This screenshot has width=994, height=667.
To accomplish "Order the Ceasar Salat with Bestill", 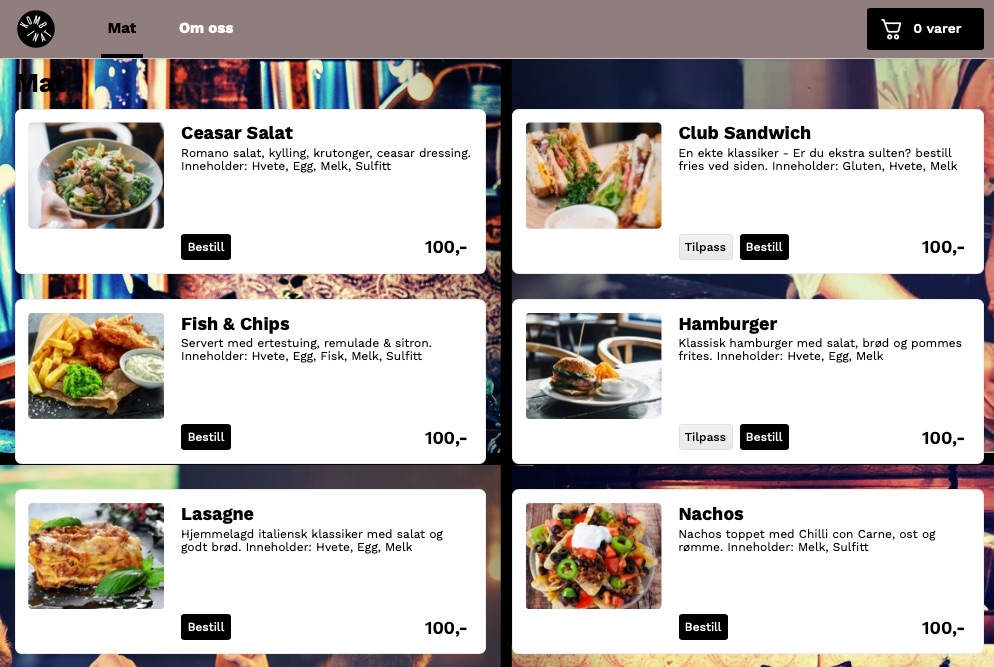I will pyautogui.click(x=206, y=247).
